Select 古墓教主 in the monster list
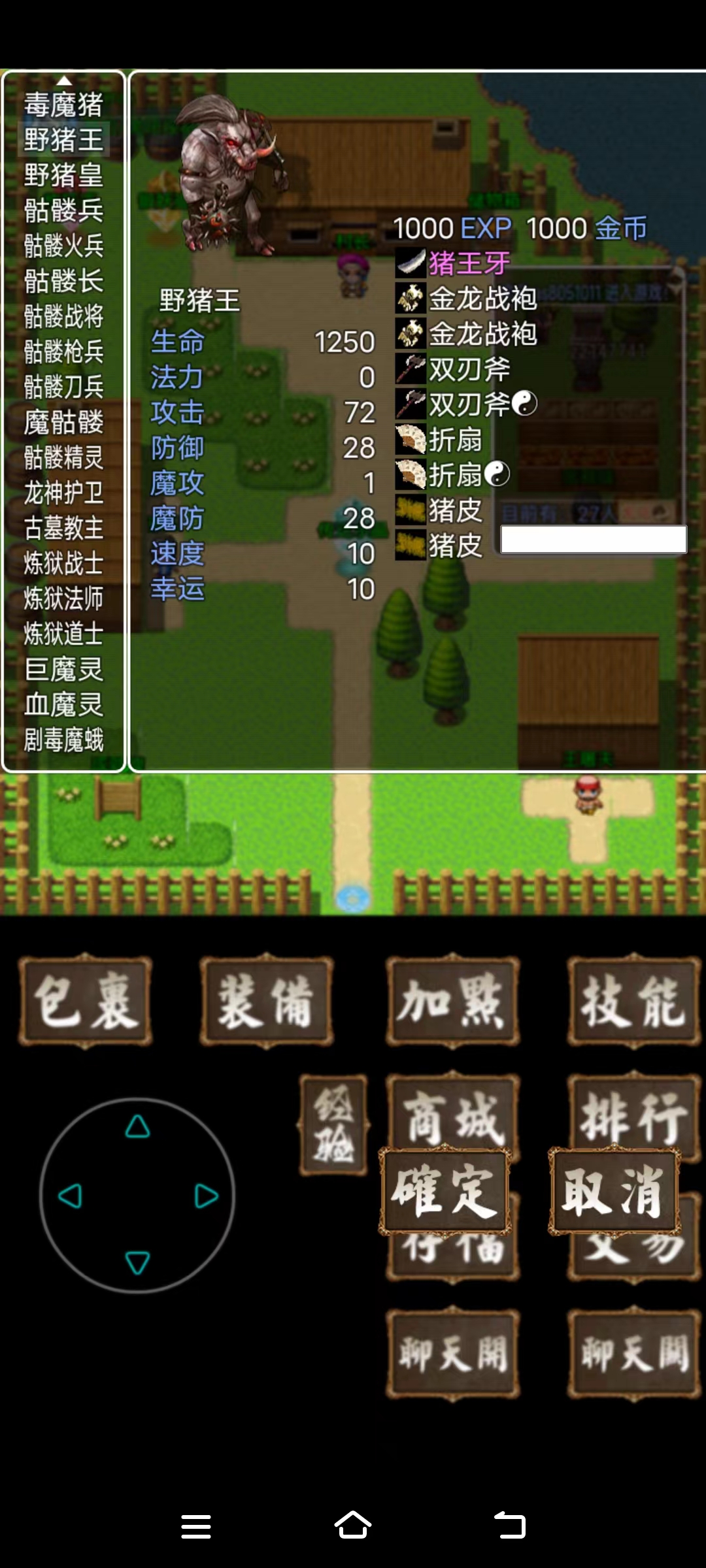Screen dimensions: 706x1568 click(x=63, y=529)
